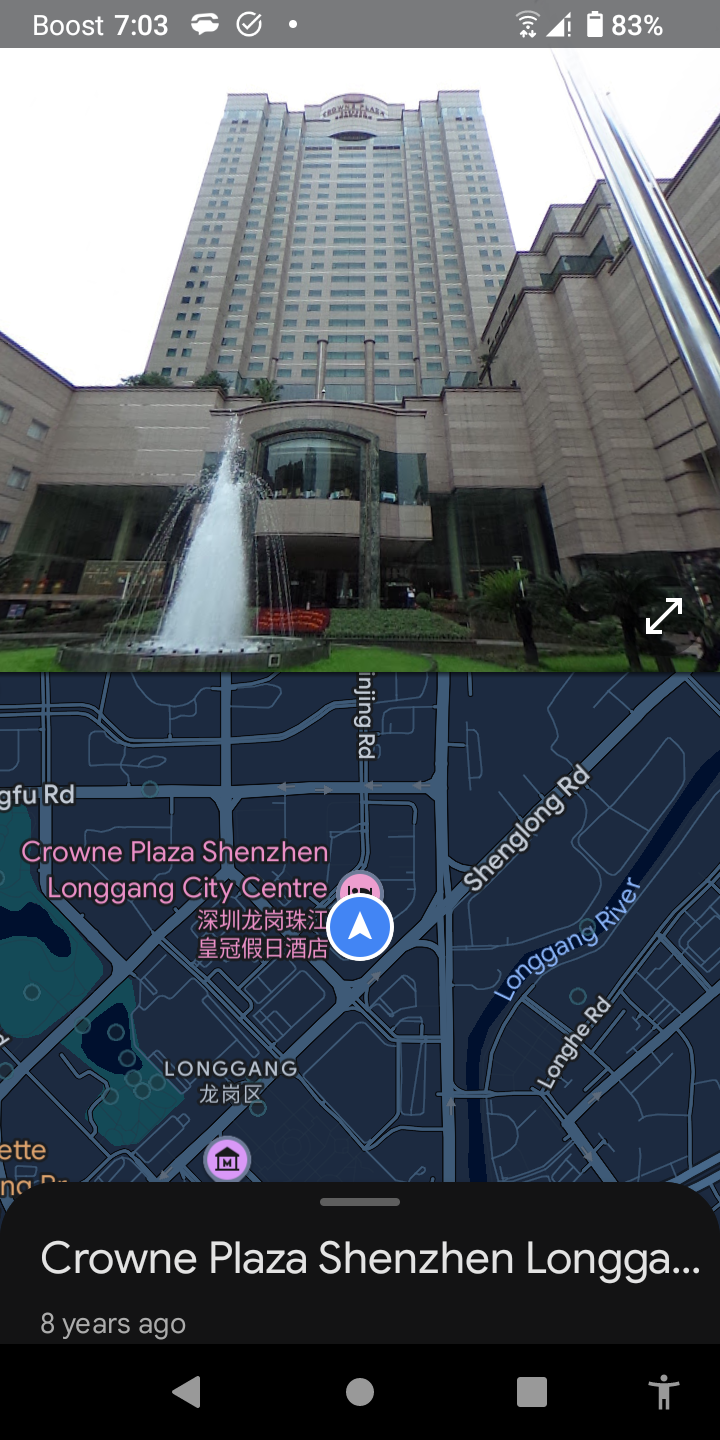
Task: Go to the home screen
Action: click(x=360, y=1392)
